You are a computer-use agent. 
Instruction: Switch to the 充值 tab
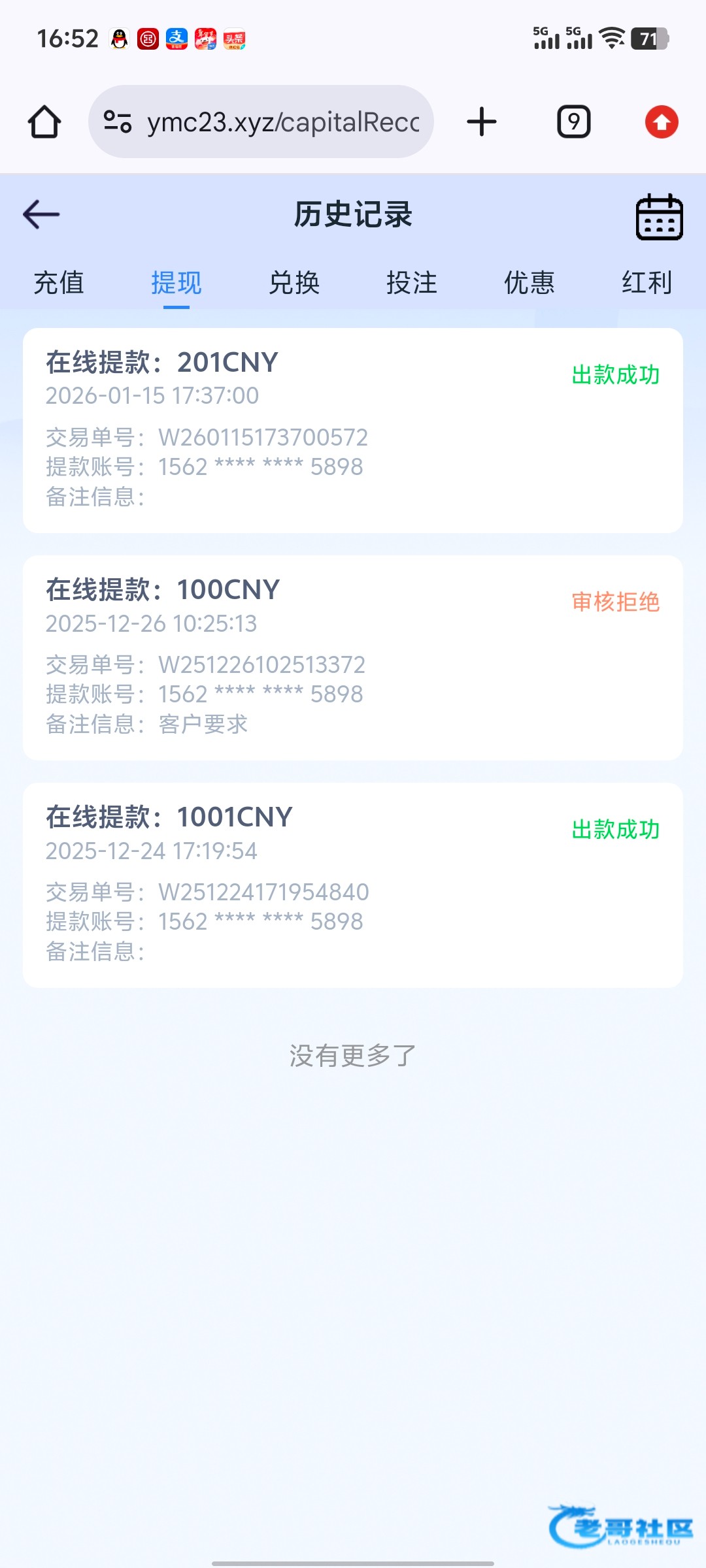click(x=59, y=284)
